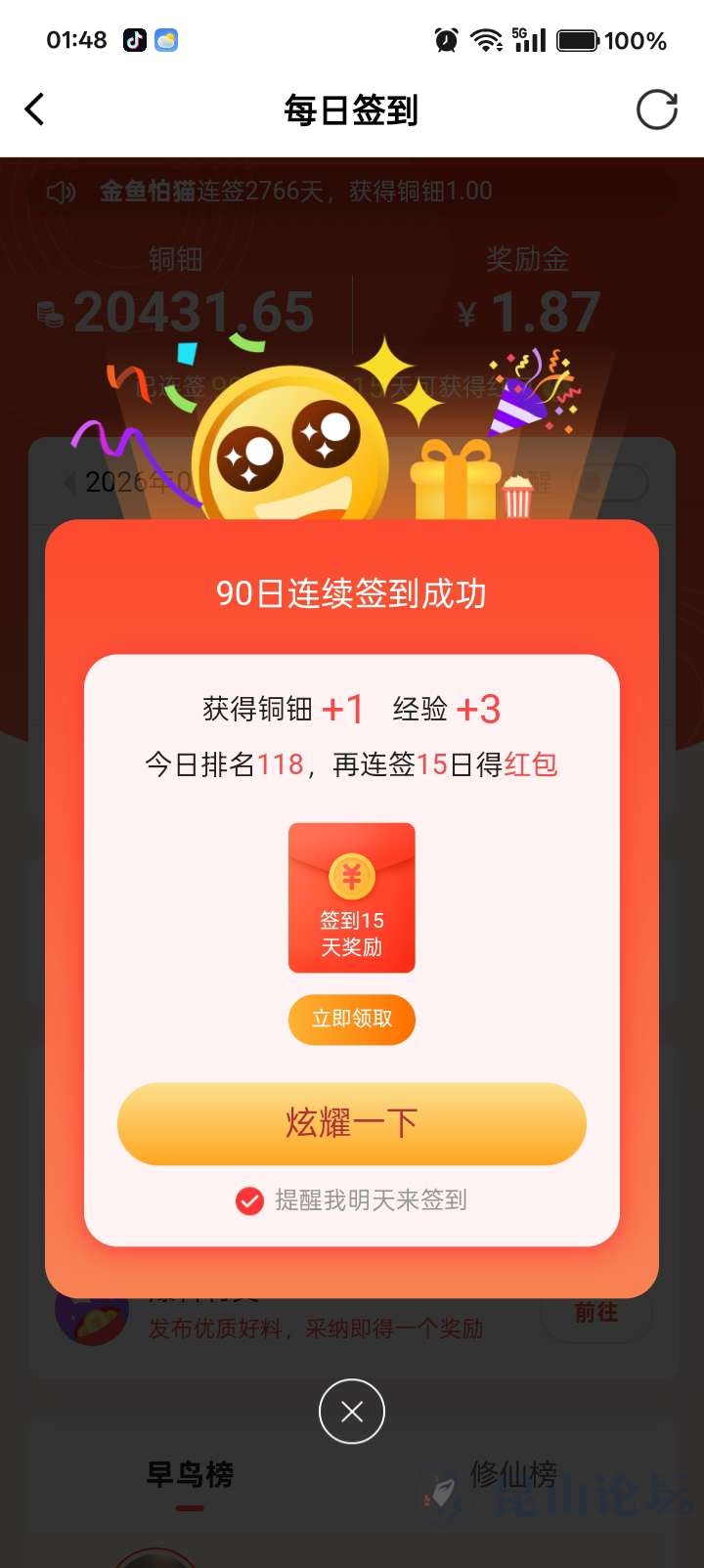Tap 立即领取 to claim the reward
Viewport: 704px width, 1568px height.
tap(351, 1020)
